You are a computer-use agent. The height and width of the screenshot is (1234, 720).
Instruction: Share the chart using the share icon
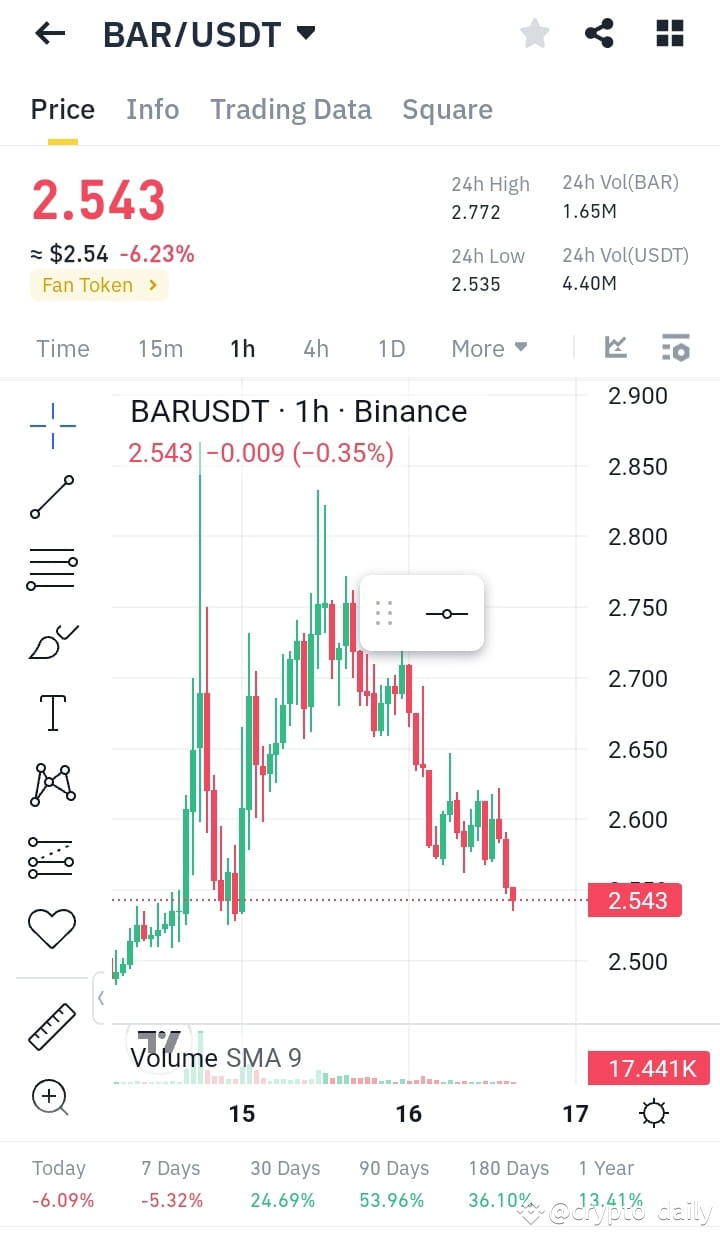point(599,32)
